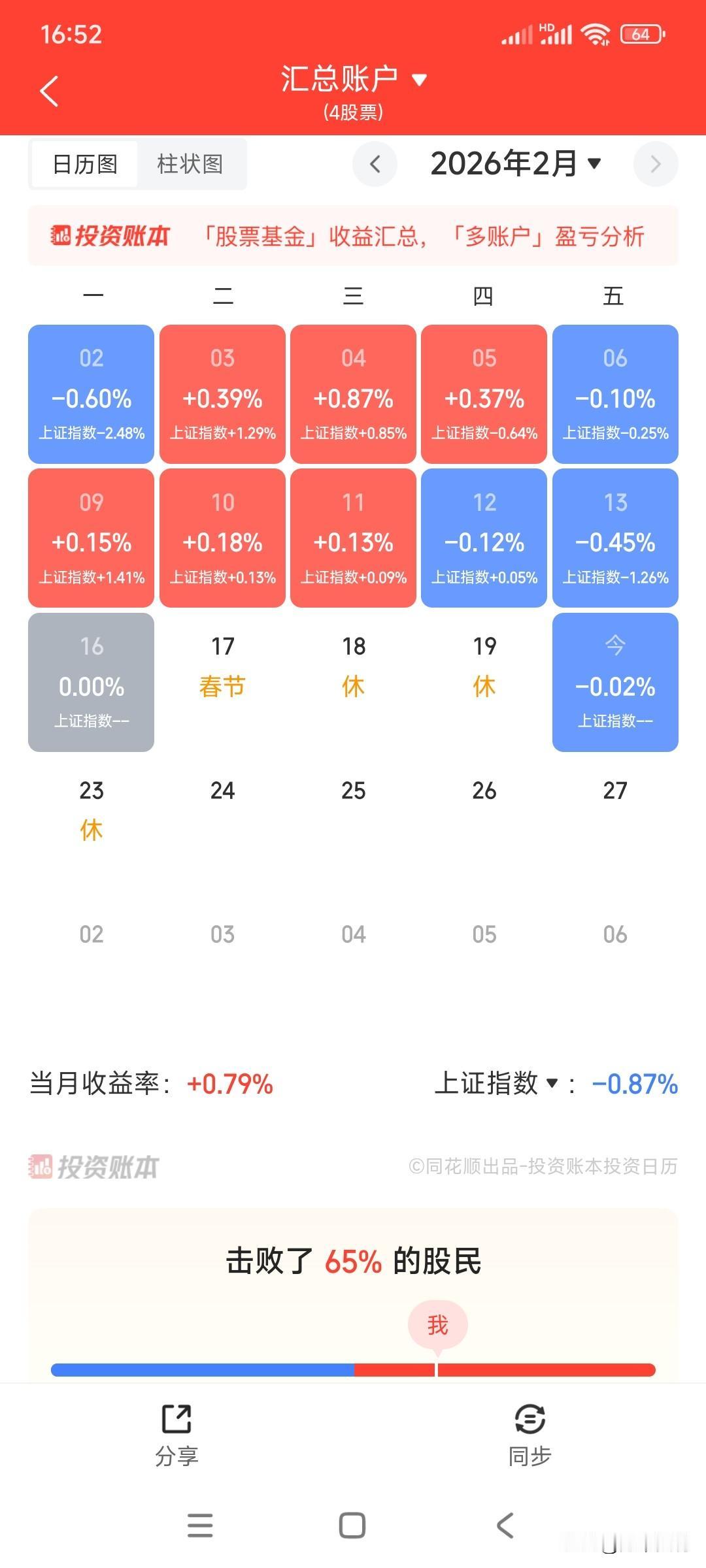Switch to the 柱状图 view
The image size is (706, 1568).
(191, 164)
